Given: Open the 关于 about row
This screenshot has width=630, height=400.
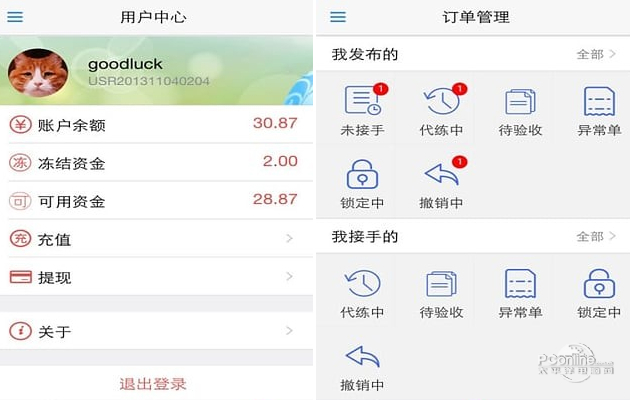Looking at the screenshot, I should [155, 331].
